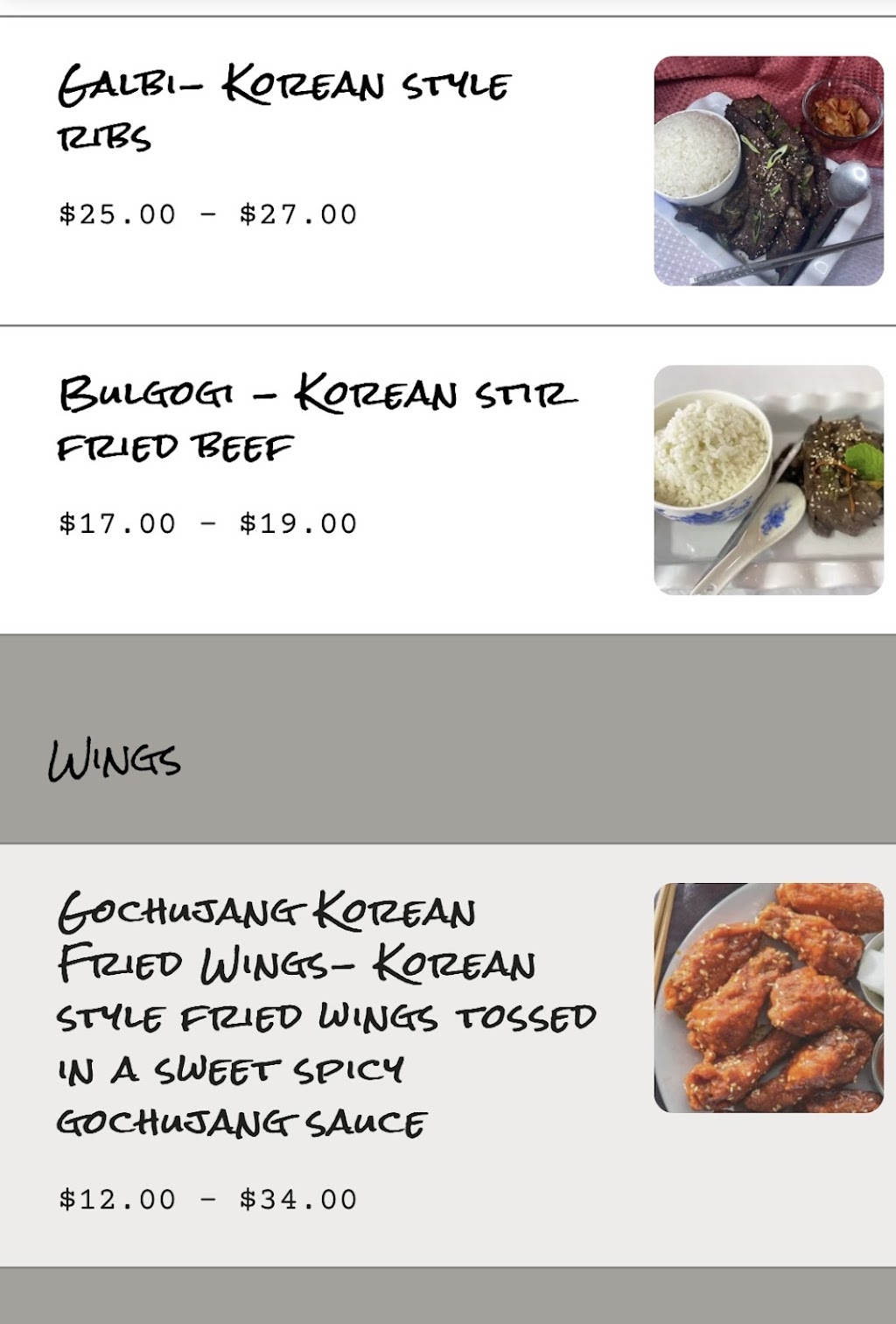View the Bulgogi beef photo
896x1324 pixels.
[768, 480]
